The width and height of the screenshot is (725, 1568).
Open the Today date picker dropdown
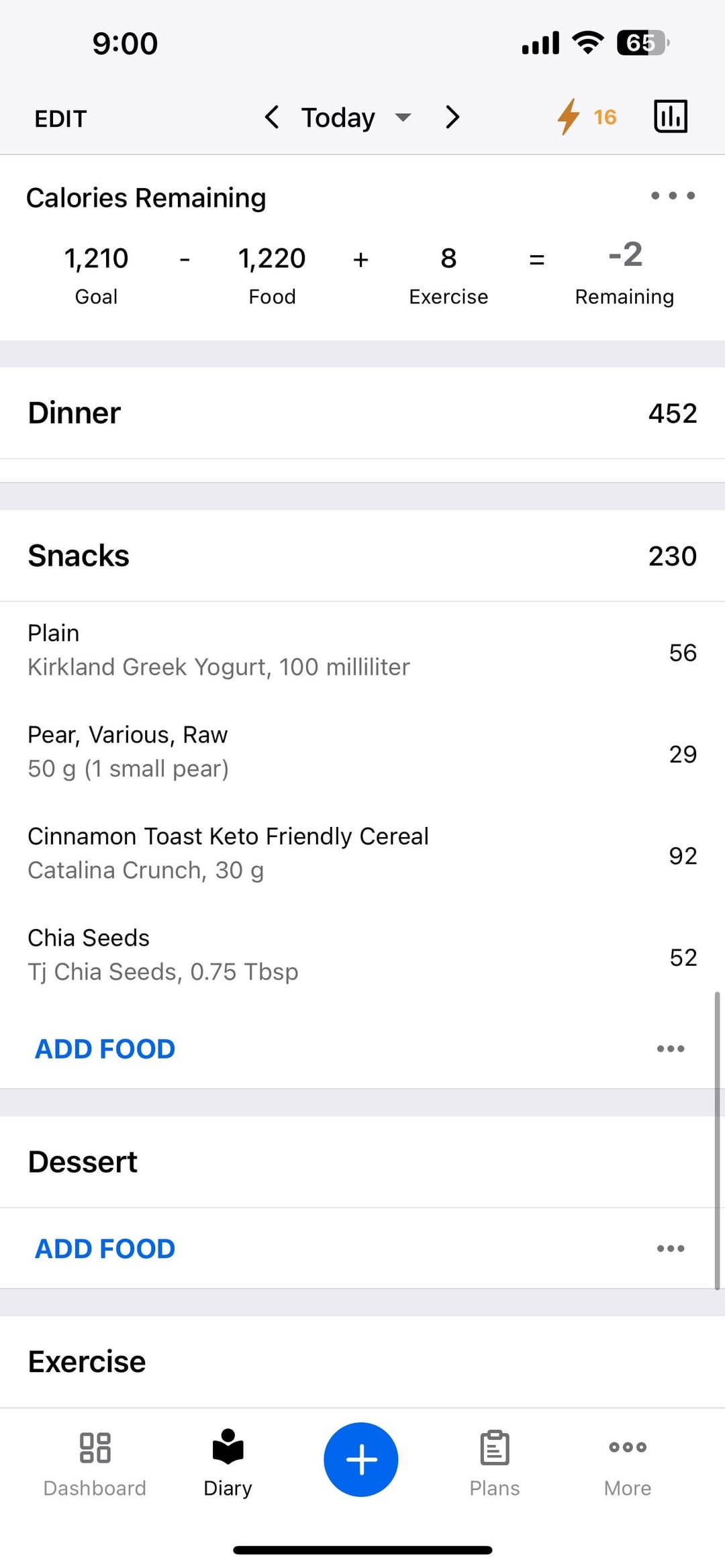click(356, 117)
